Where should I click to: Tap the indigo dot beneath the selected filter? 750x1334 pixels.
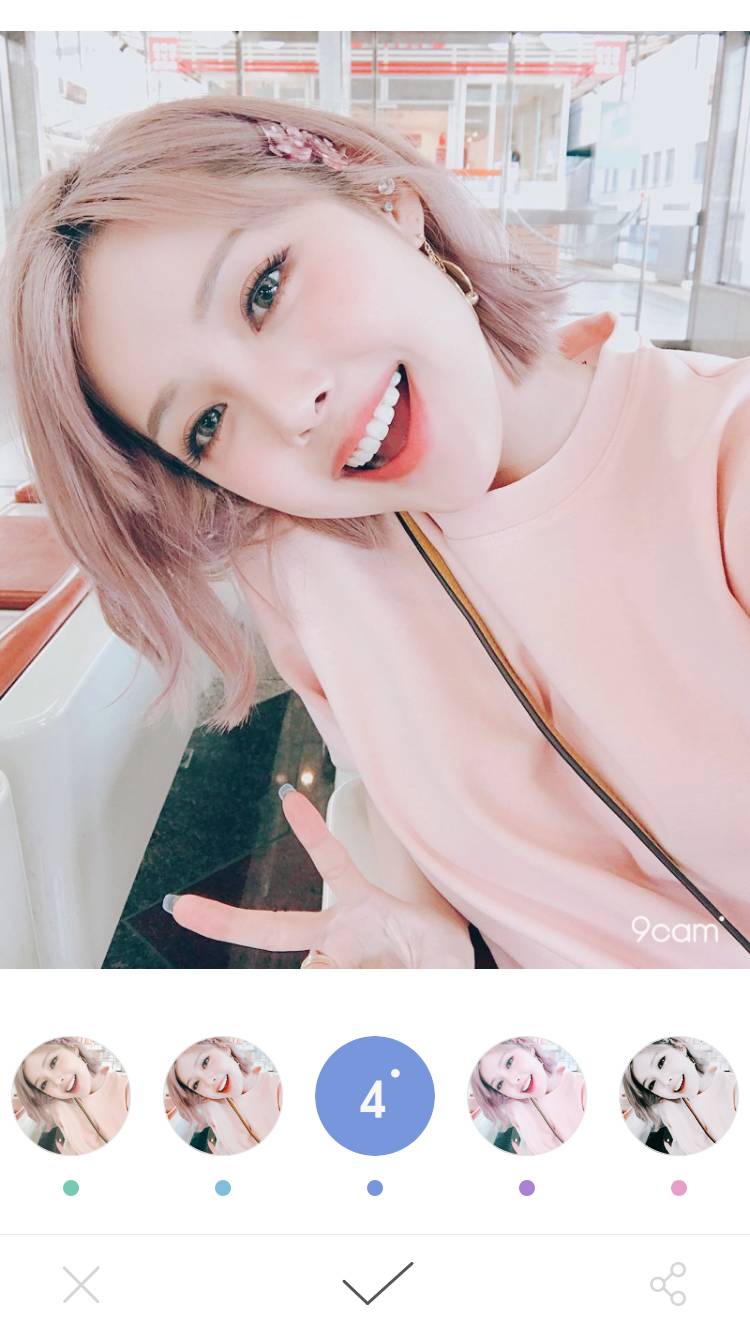coord(375,1189)
